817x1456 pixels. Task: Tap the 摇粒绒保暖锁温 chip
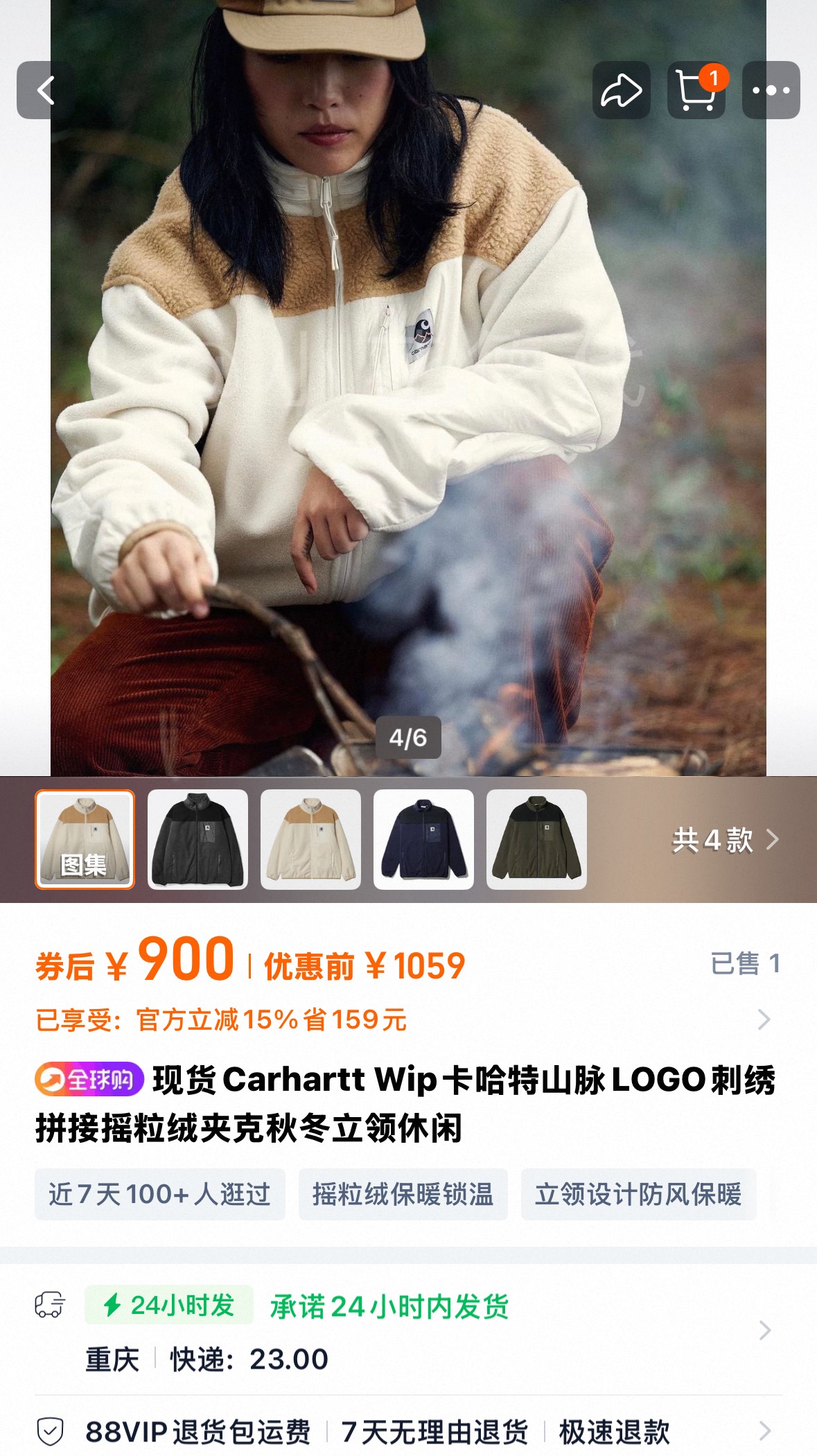403,1194
